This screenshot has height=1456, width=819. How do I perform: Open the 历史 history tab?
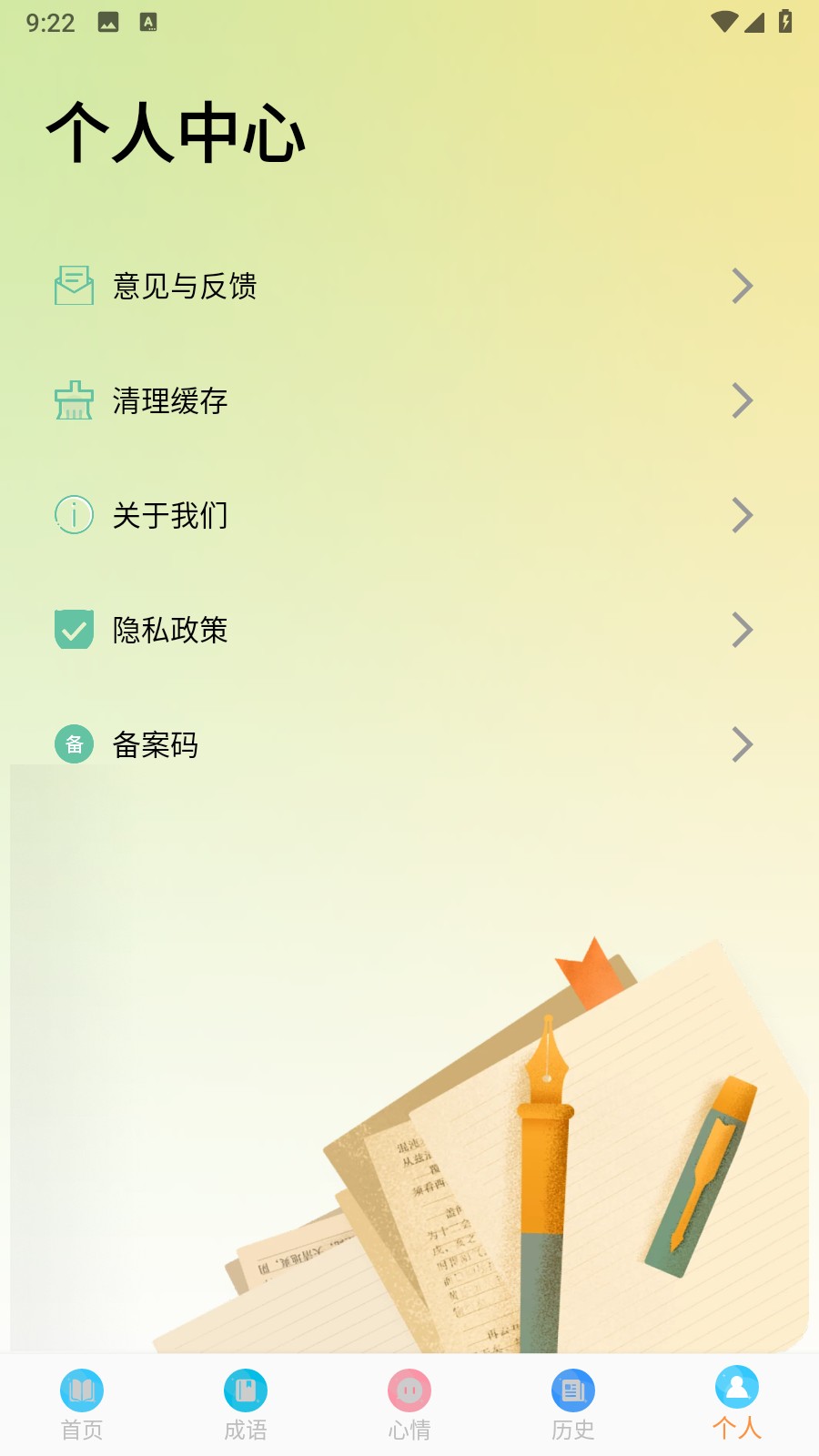(x=573, y=1405)
